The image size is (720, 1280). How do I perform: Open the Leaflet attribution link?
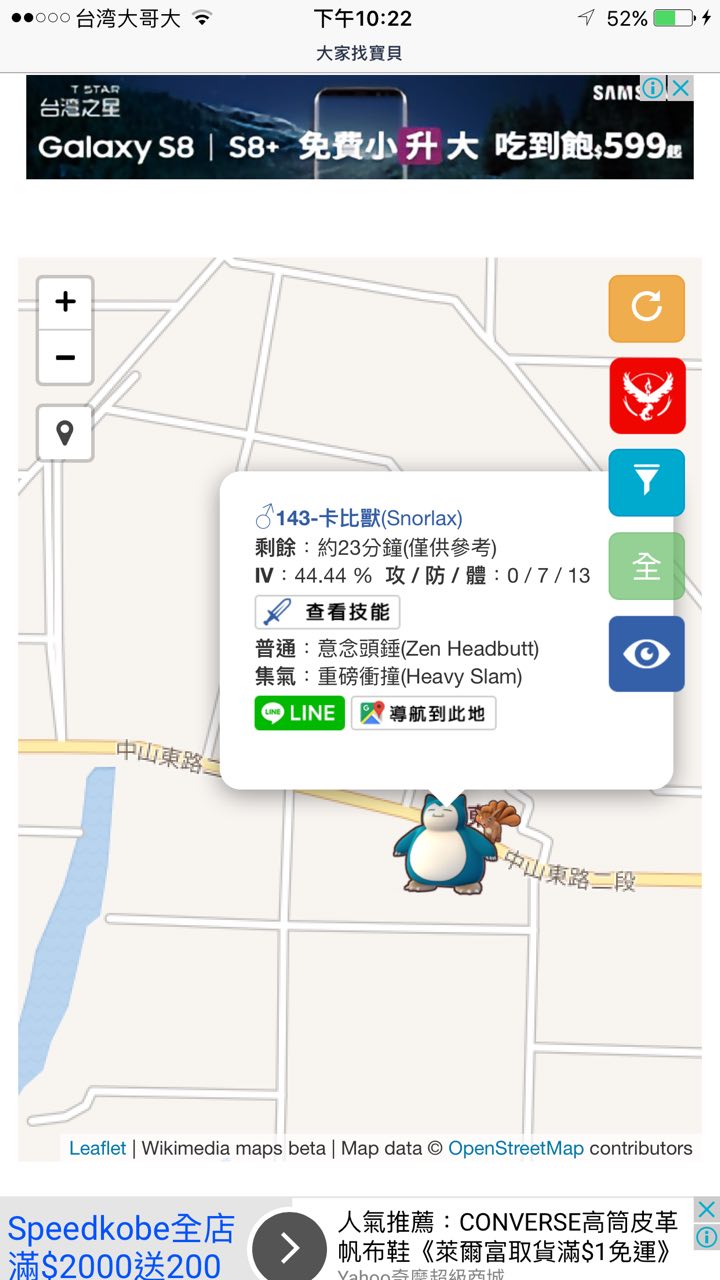[x=97, y=1148]
